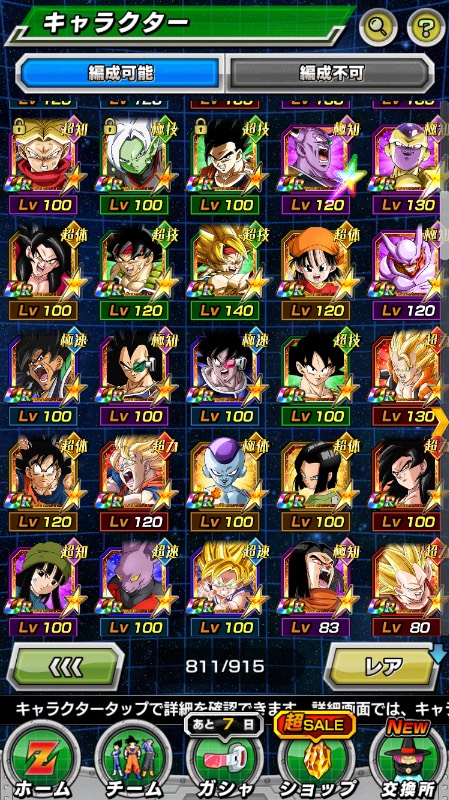449x800 pixels.
Task: Change sorting with the レア button
Action: pyautogui.click(x=383, y=666)
